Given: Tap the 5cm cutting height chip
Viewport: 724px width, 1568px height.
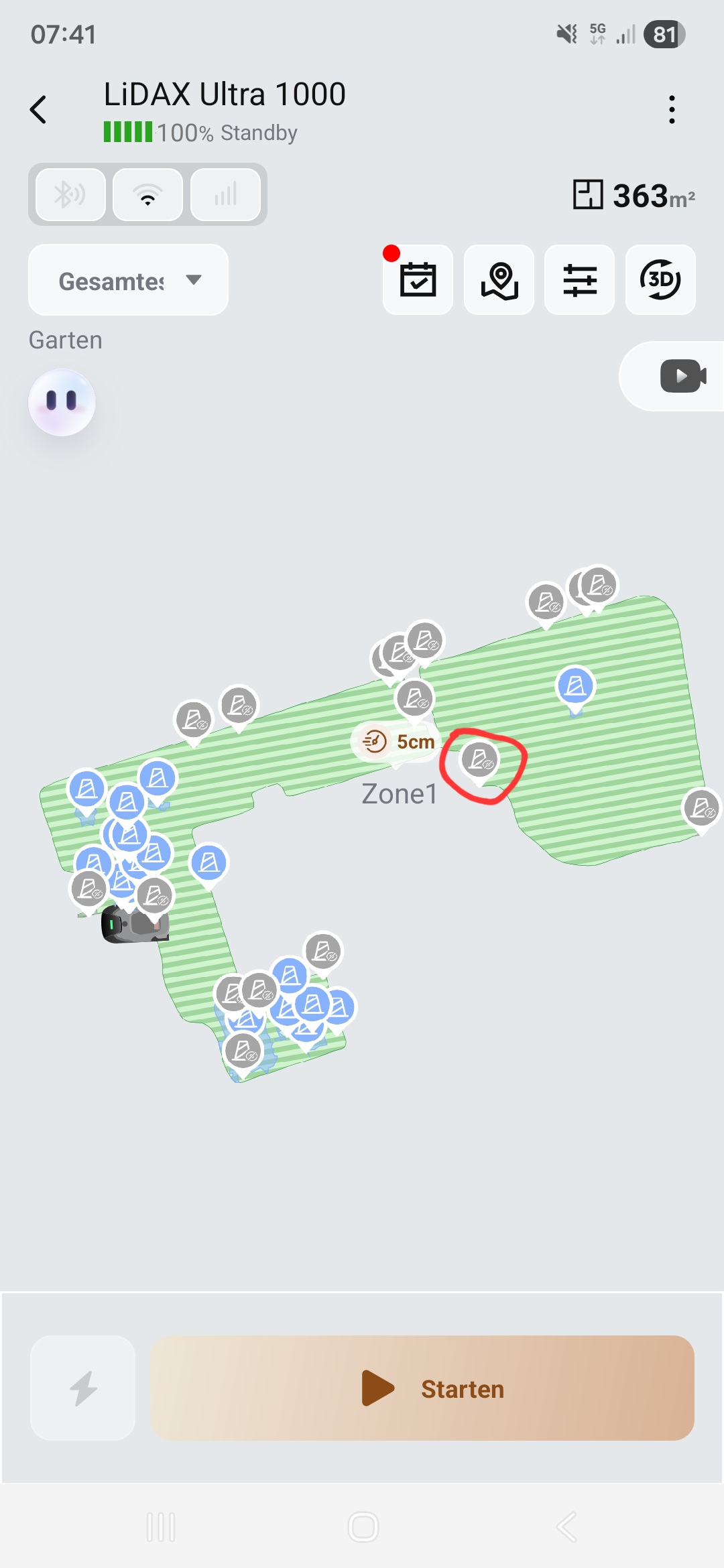Looking at the screenshot, I should coord(397,742).
